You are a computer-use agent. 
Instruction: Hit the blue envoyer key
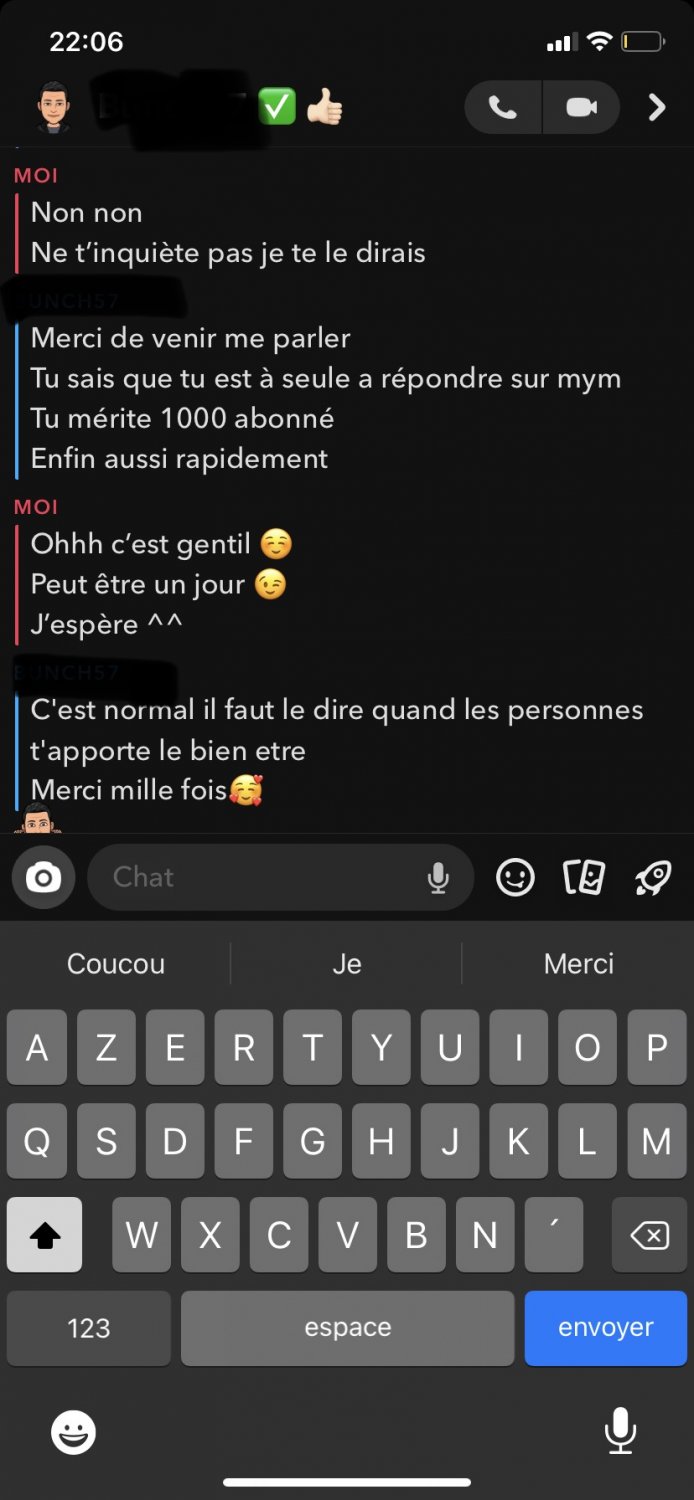coord(606,1328)
